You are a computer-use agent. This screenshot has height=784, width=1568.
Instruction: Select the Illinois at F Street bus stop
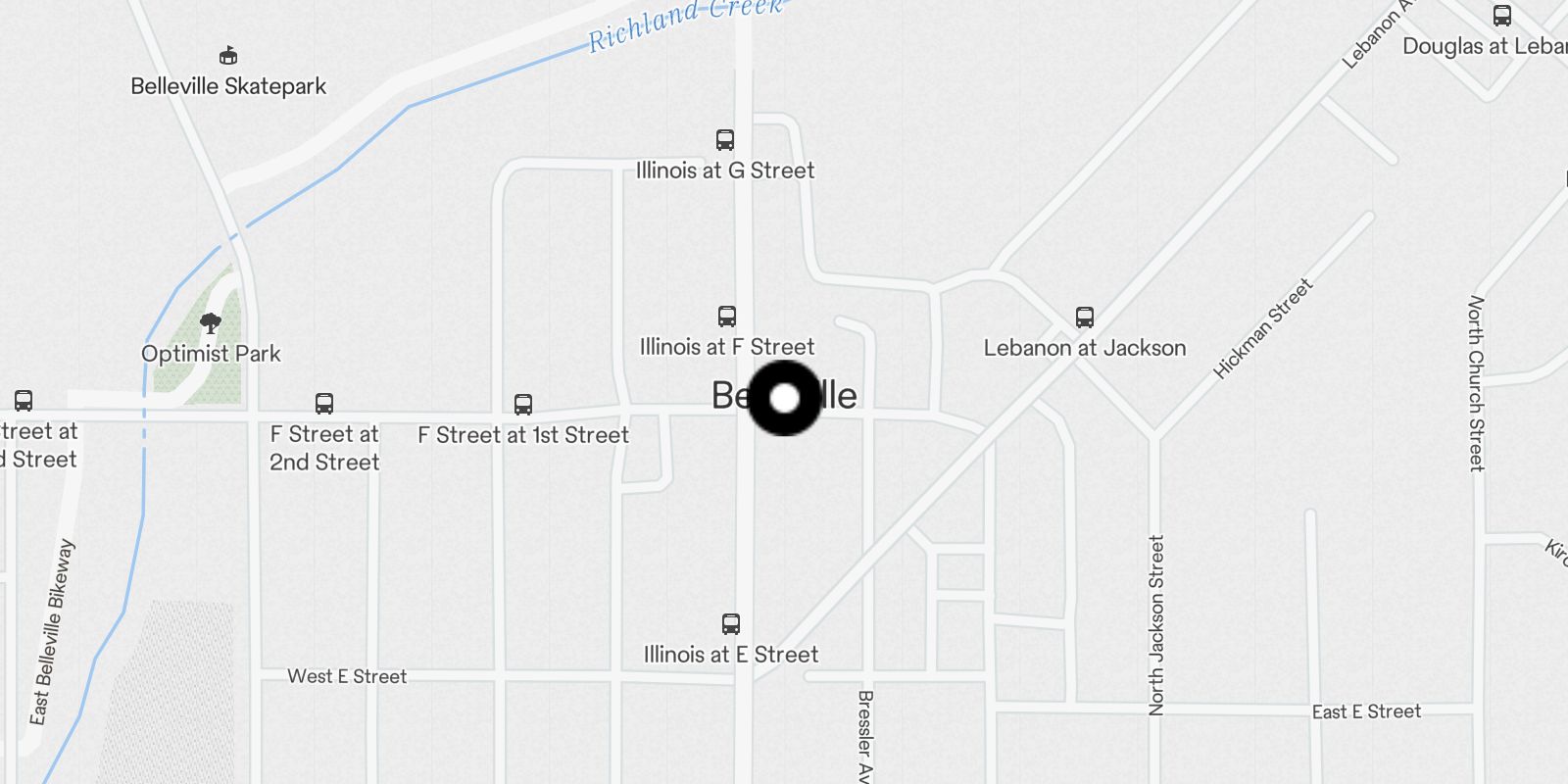tap(727, 317)
